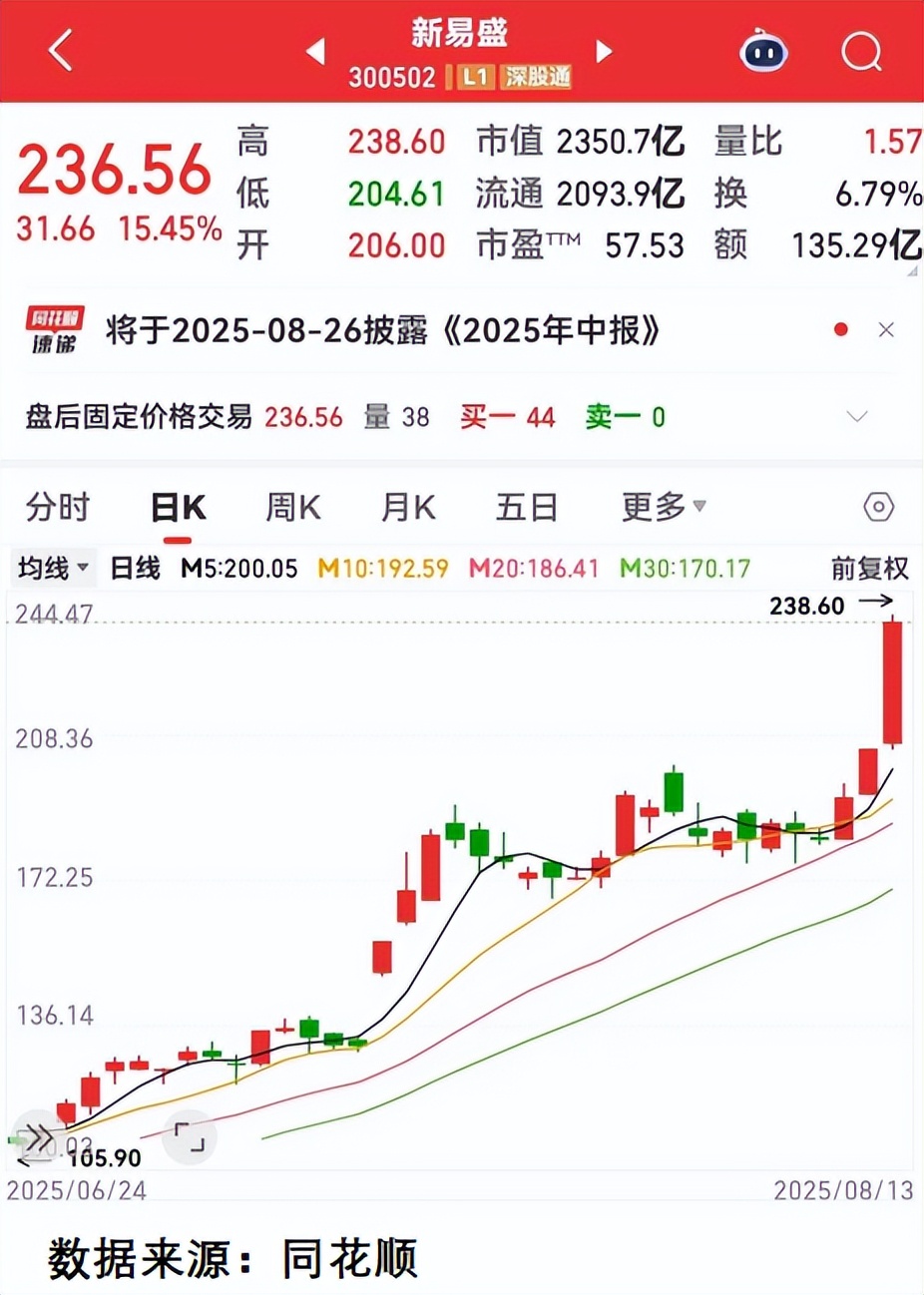Select the 日K tab
Viewport: 924px width, 1295px height.
pyautogui.click(x=178, y=508)
